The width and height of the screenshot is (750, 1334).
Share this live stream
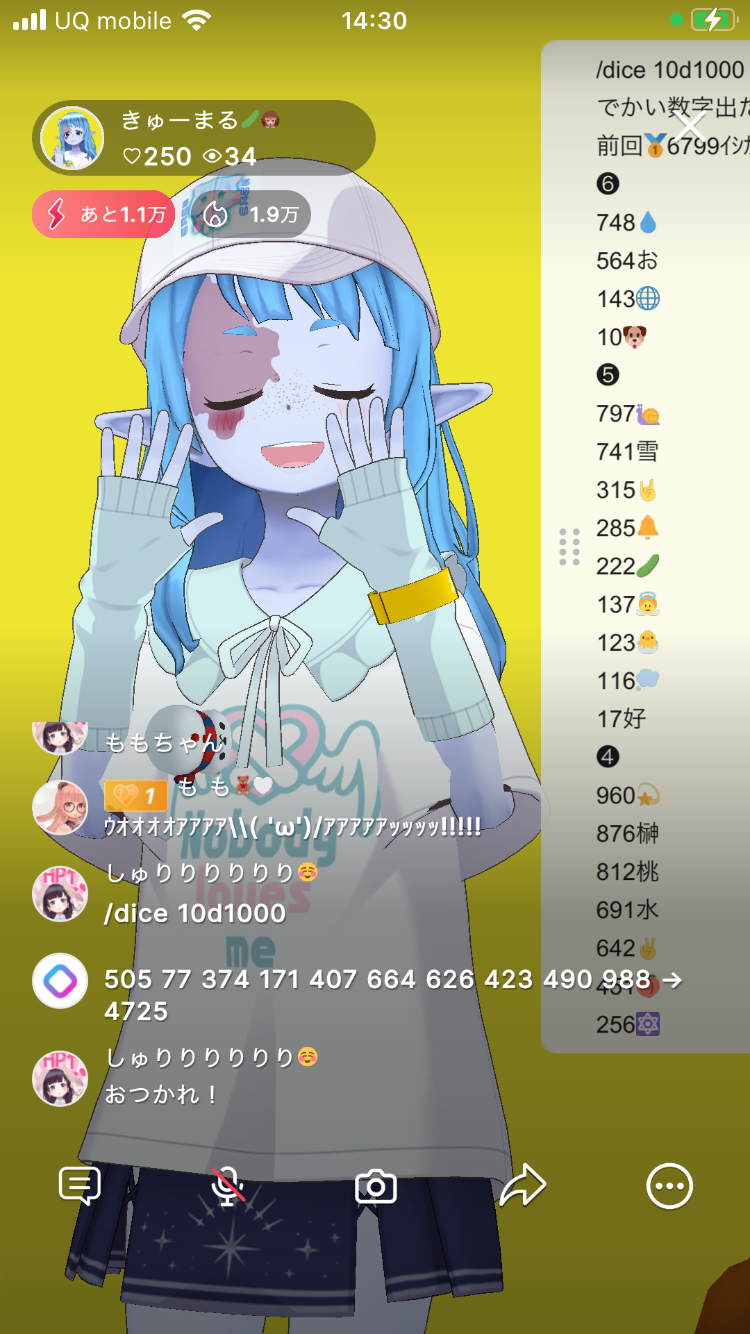click(522, 1187)
